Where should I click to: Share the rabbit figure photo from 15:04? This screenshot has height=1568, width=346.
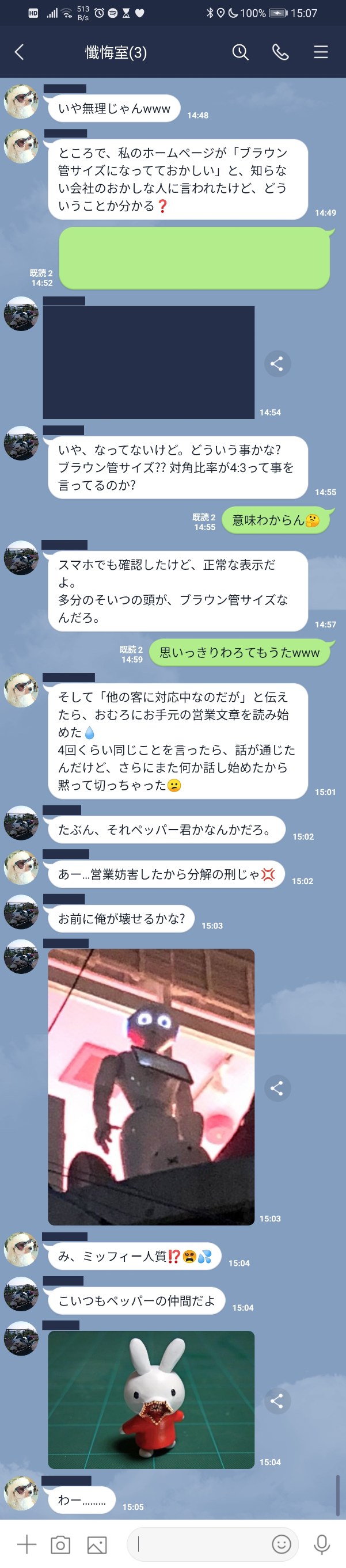click(277, 1400)
